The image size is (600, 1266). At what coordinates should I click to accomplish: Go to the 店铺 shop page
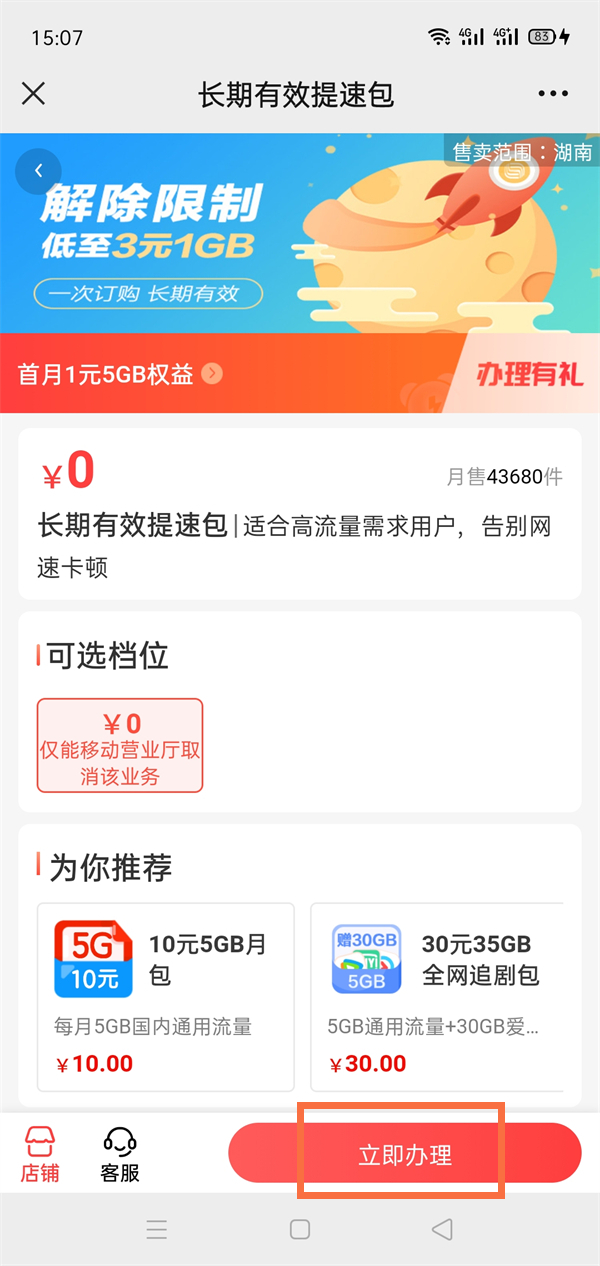[x=40, y=1154]
